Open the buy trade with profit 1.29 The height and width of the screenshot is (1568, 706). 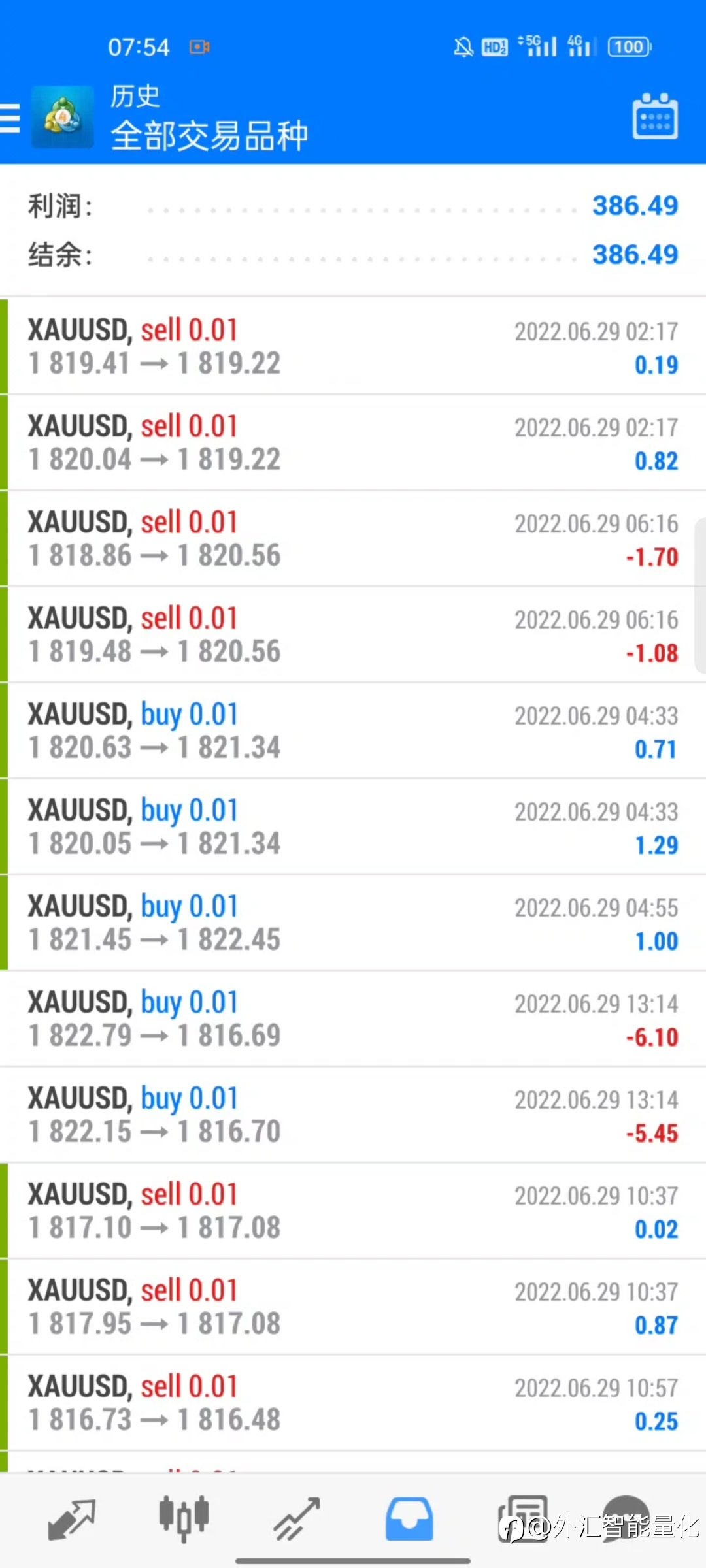(x=353, y=826)
